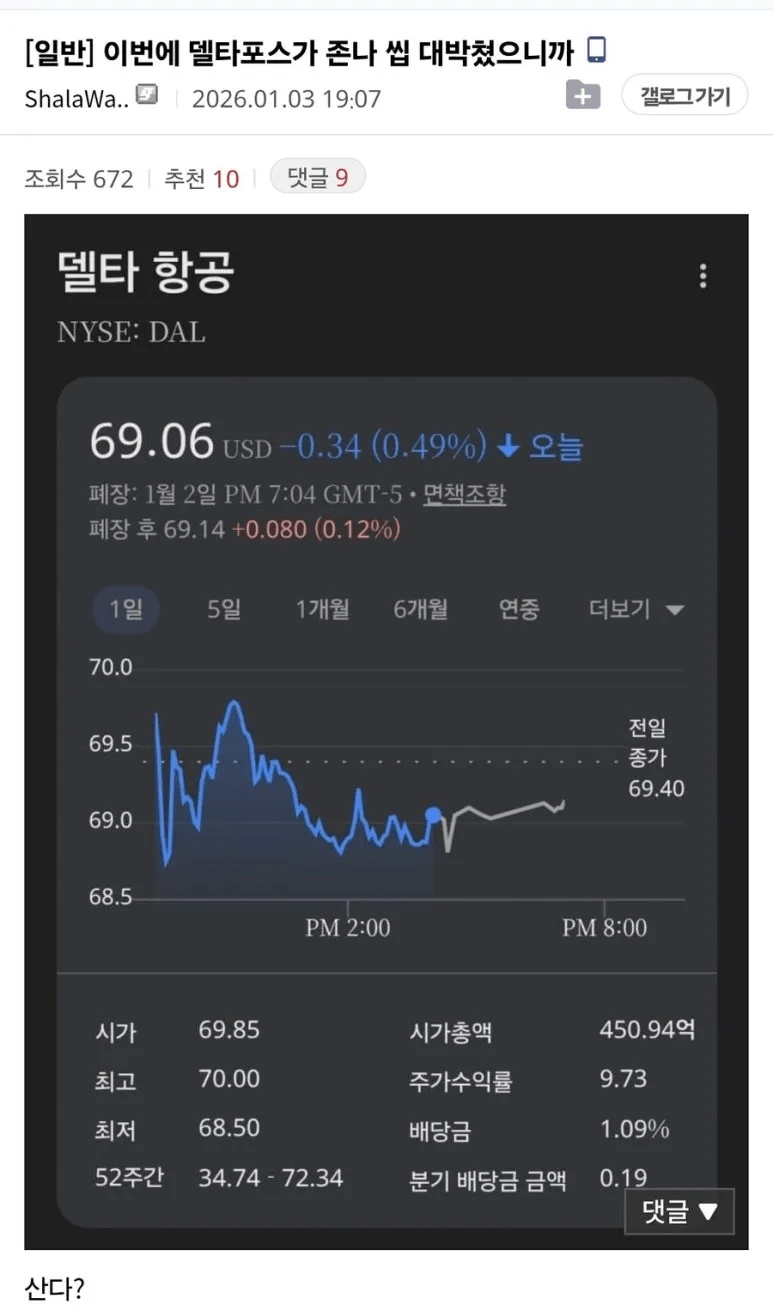The image size is (773, 1311).
Task: Open the 더보기 dropdown for more chart ranges
Action: tap(622, 609)
